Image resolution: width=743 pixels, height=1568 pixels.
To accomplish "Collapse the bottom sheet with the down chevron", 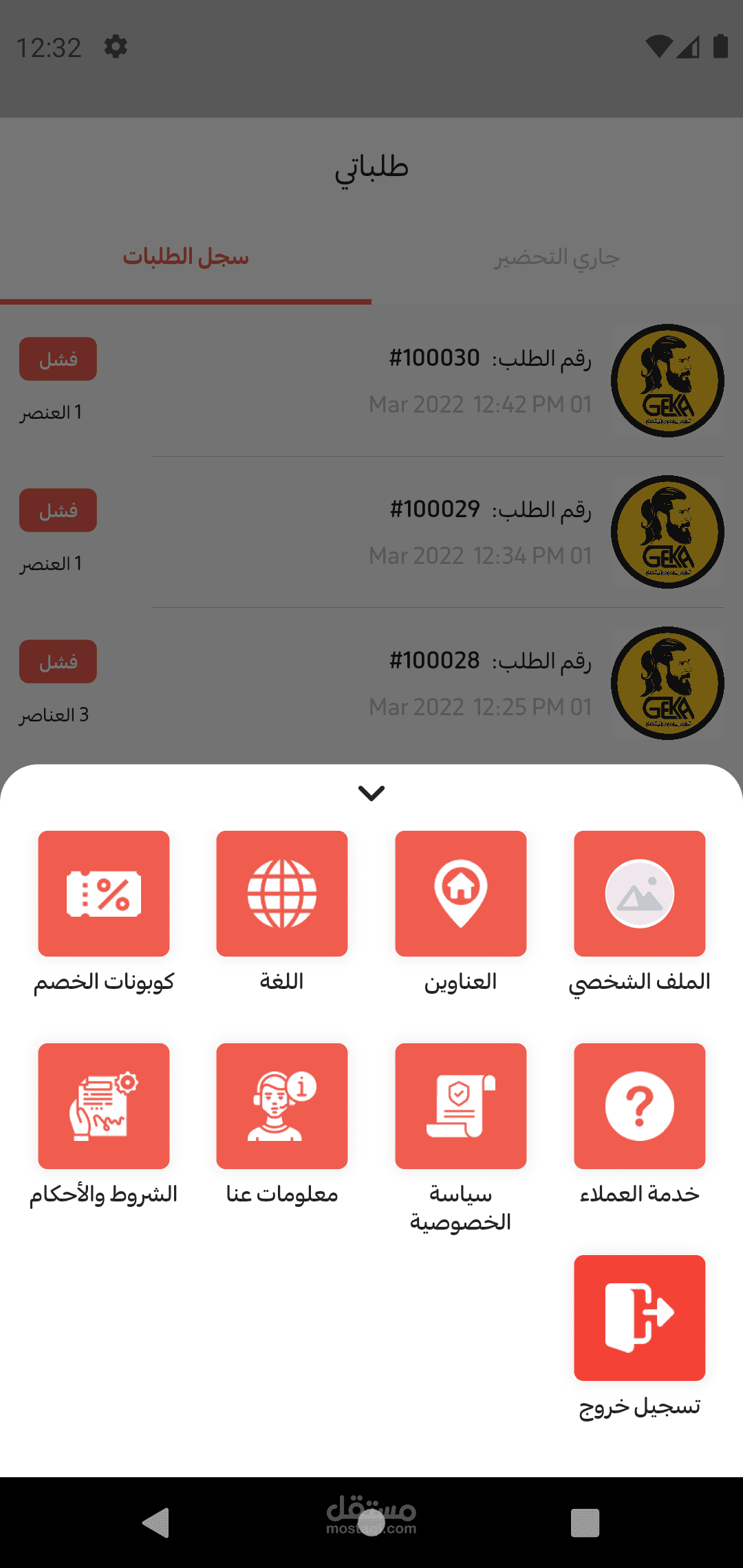I will (371, 793).
